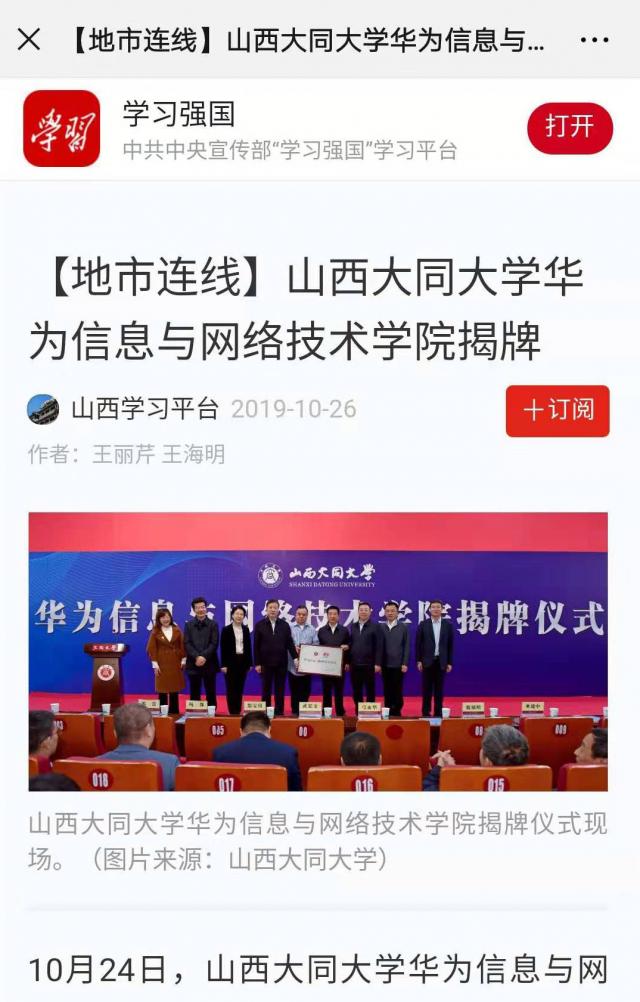
Task: Open the three-dot overflow menu
Action: (x=594, y=40)
